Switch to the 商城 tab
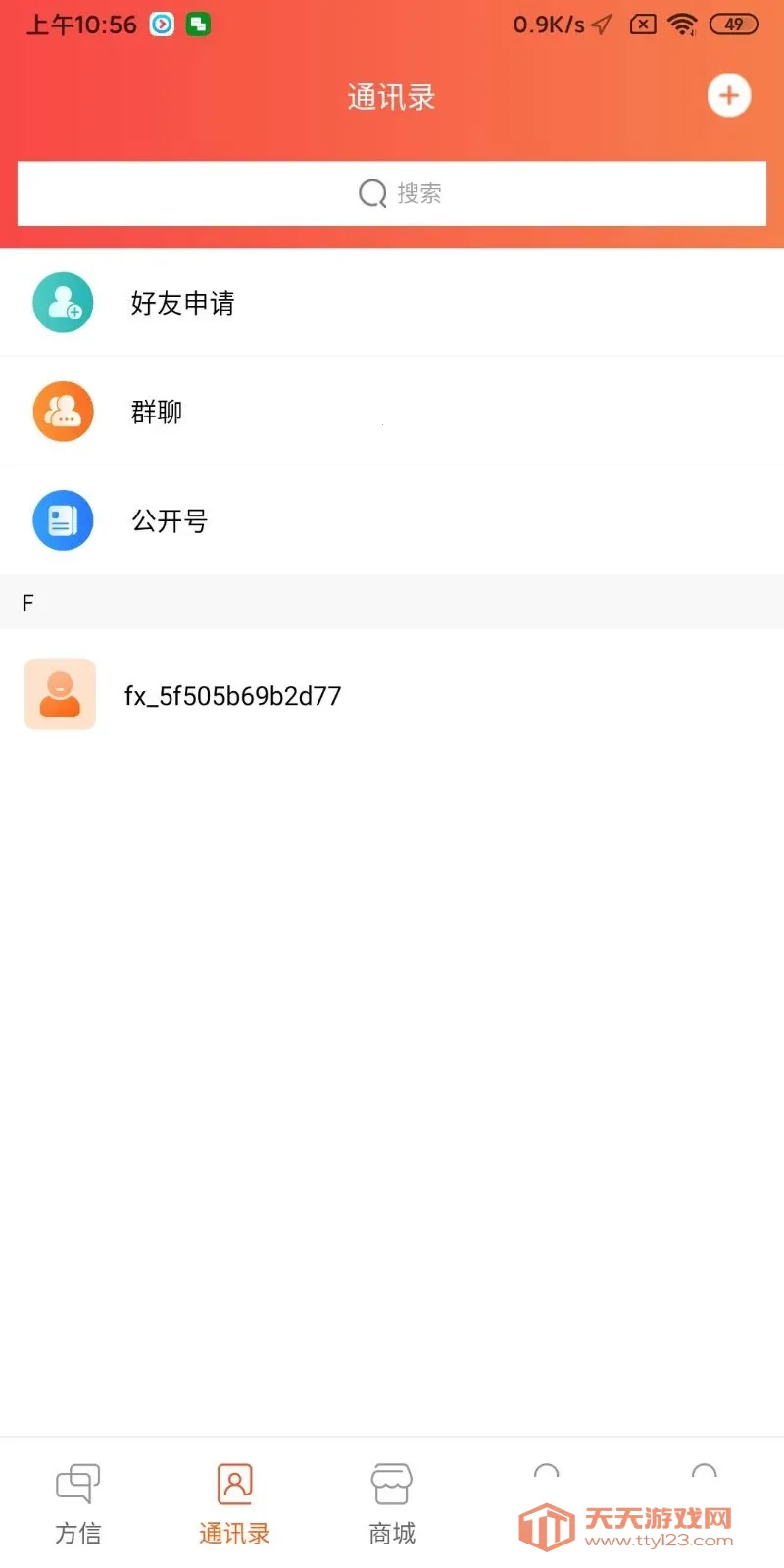The height and width of the screenshot is (1568, 784). tap(391, 1504)
